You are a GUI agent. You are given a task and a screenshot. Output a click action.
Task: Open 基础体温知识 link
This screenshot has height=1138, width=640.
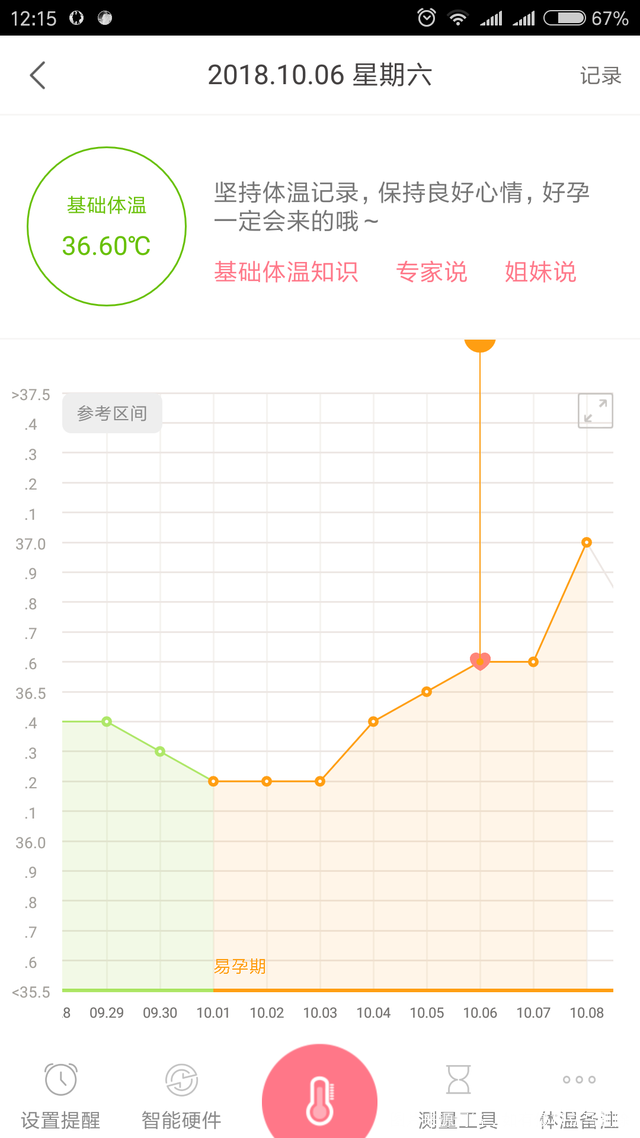point(286,271)
